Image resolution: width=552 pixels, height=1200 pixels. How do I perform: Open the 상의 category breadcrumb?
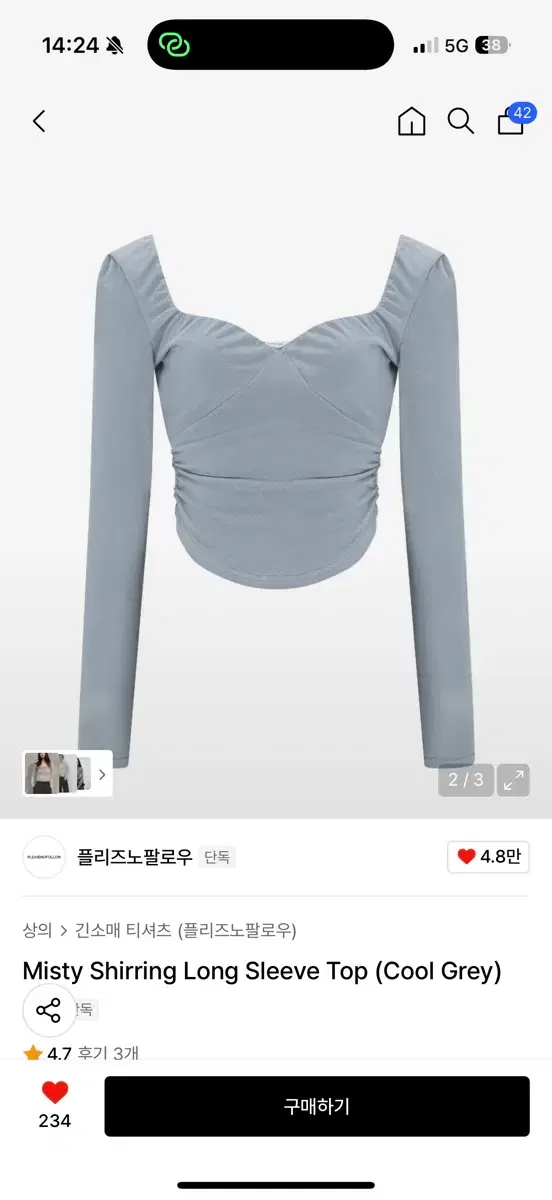pyautogui.click(x=37, y=930)
